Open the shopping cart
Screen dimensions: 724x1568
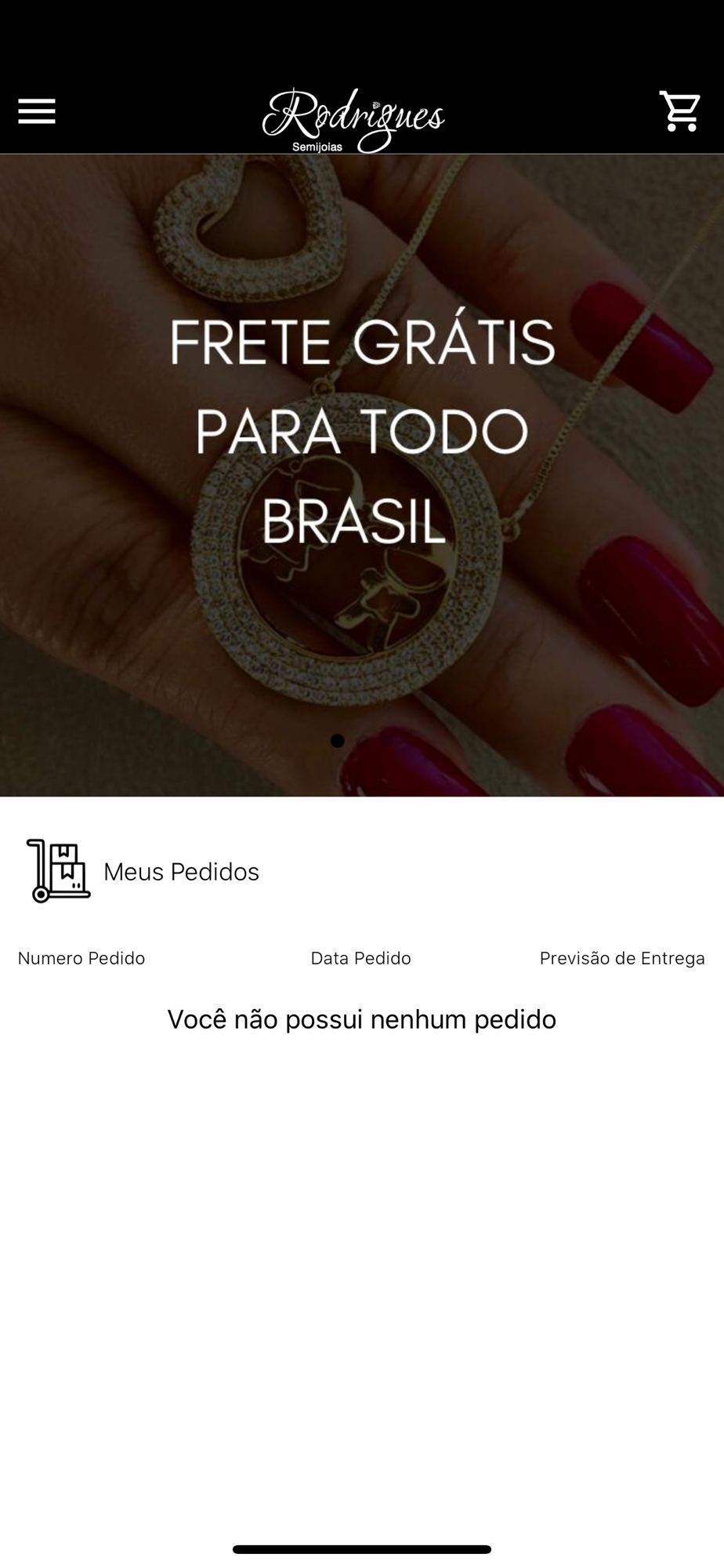pyautogui.click(x=679, y=111)
